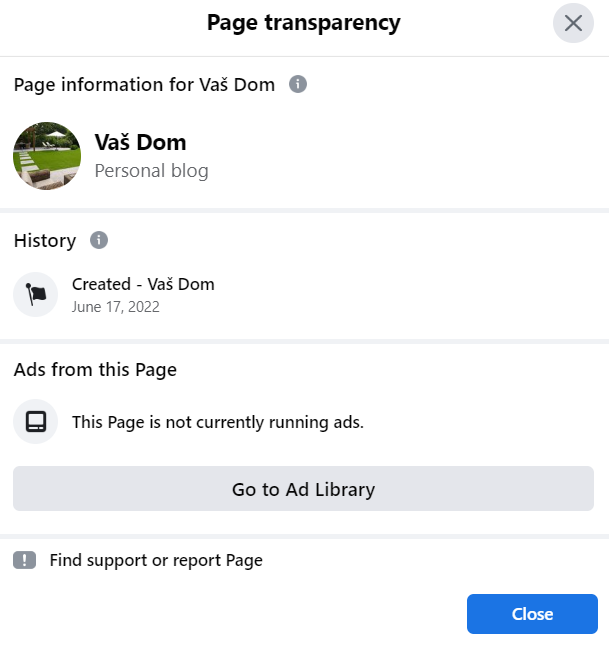This screenshot has width=609, height=645.
Task: Open Vaš Dom page profile
Action: (140, 143)
